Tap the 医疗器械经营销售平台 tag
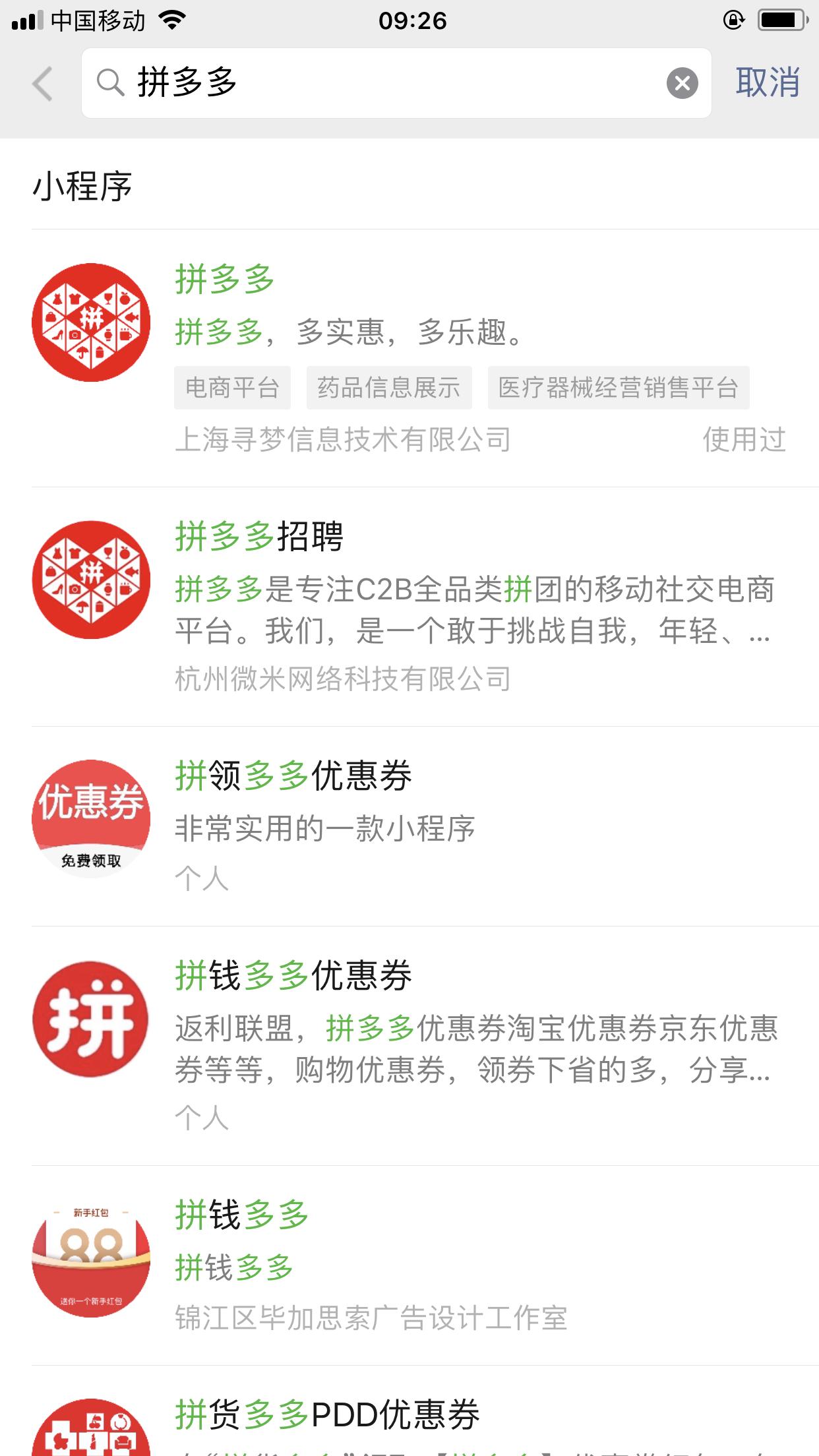Screen dimensions: 819x1456 tap(620, 388)
